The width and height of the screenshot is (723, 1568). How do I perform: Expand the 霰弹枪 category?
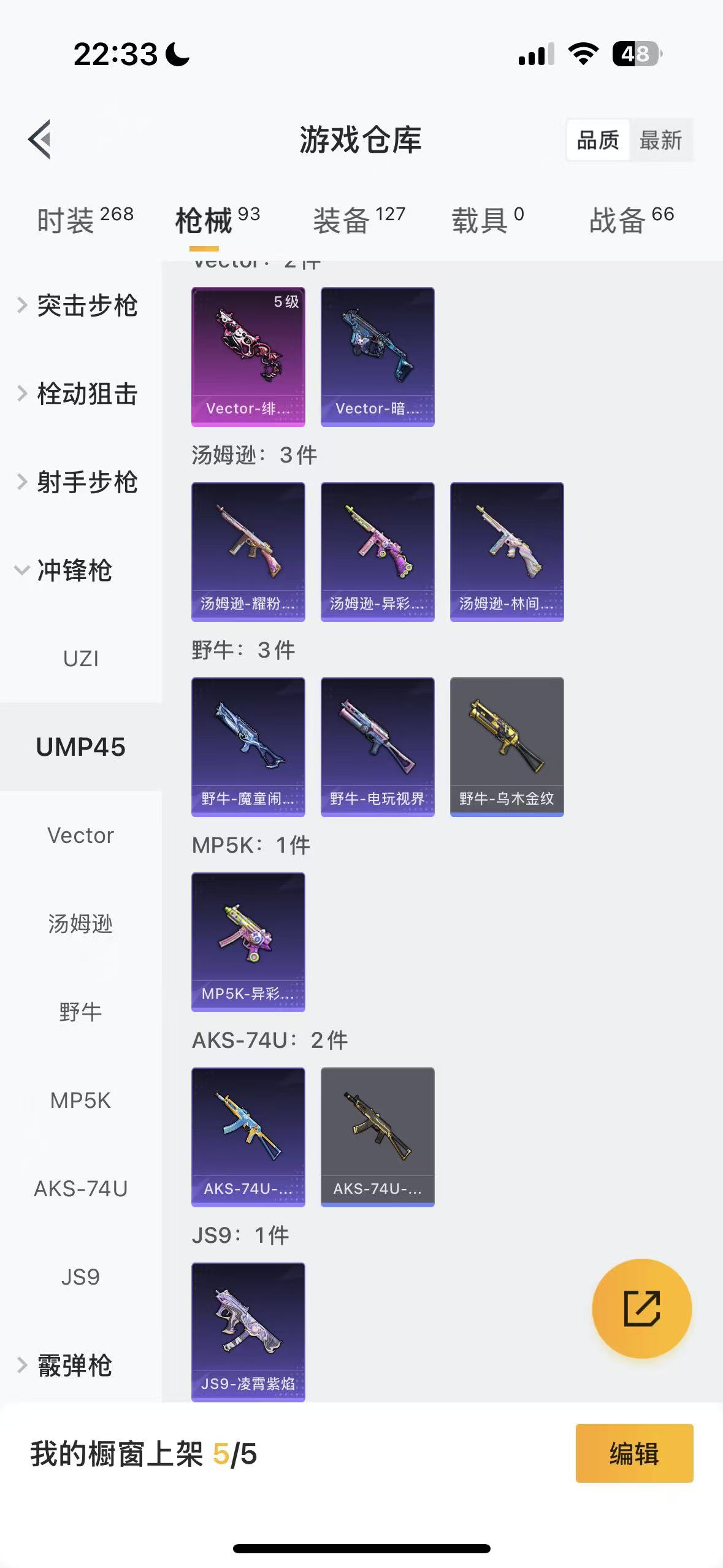(x=74, y=1366)
